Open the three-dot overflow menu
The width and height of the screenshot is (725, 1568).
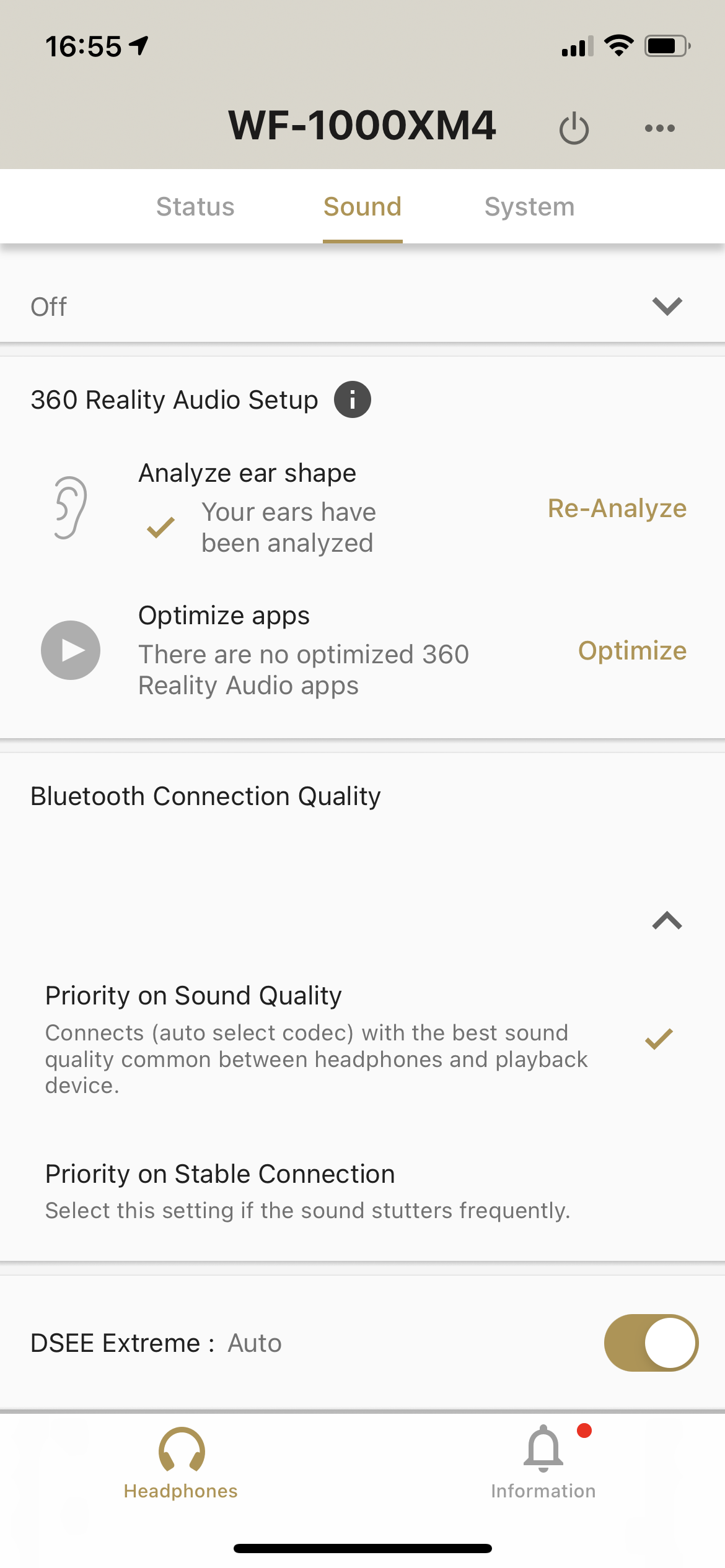click(x=659, y=128)
